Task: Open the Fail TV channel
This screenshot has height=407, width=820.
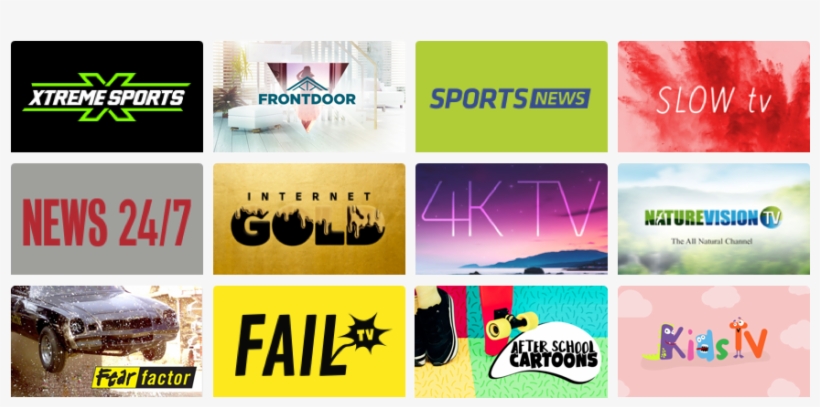Action: [x=309, y=341]
